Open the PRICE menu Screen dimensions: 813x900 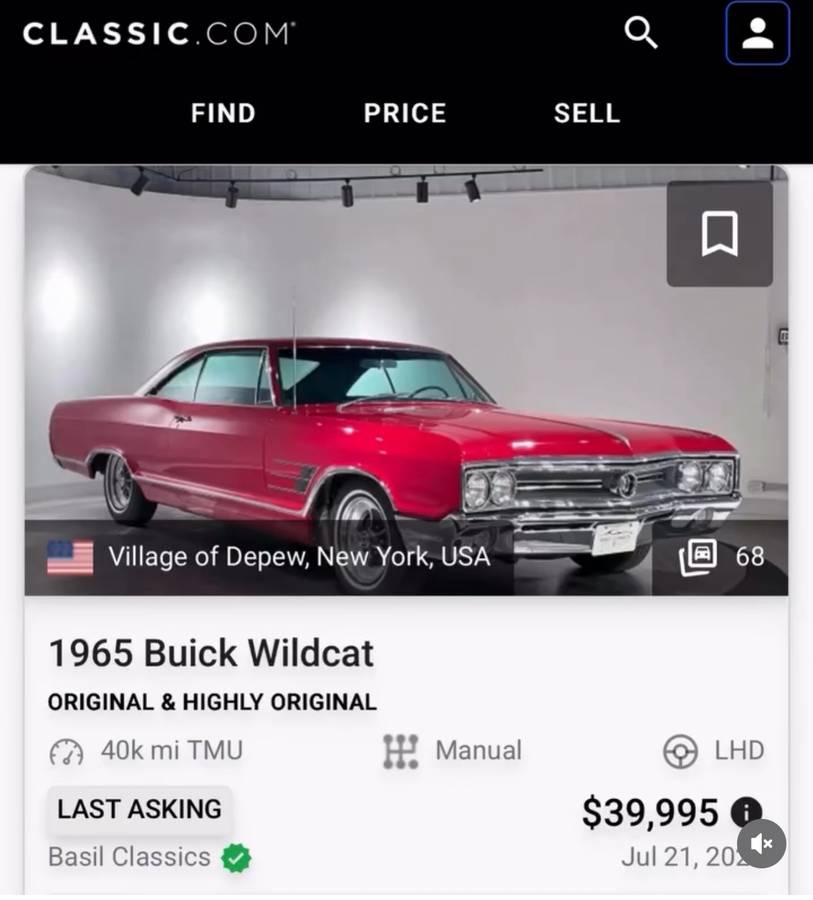[404, 113]
